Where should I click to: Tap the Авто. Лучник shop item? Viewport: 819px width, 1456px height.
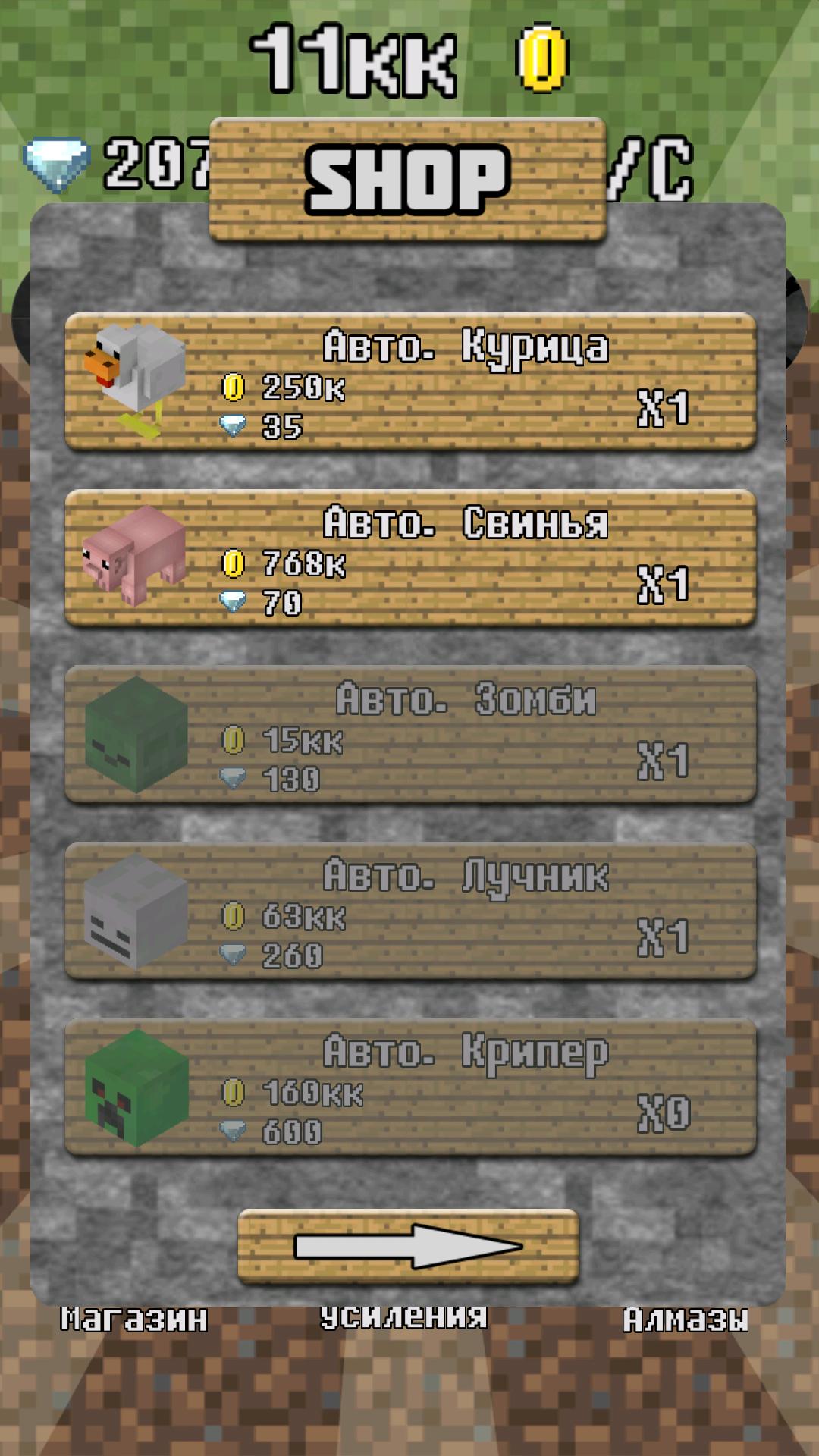410,910
